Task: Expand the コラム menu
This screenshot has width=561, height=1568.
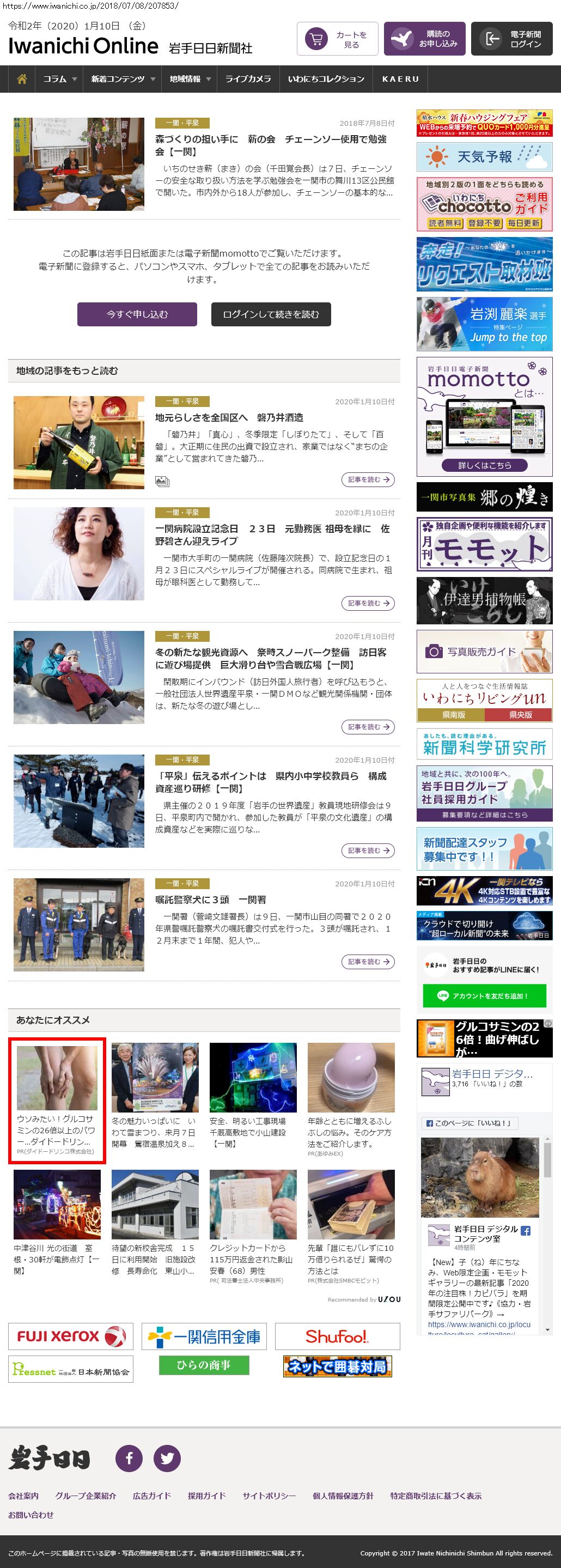Action: coord(59,79)
